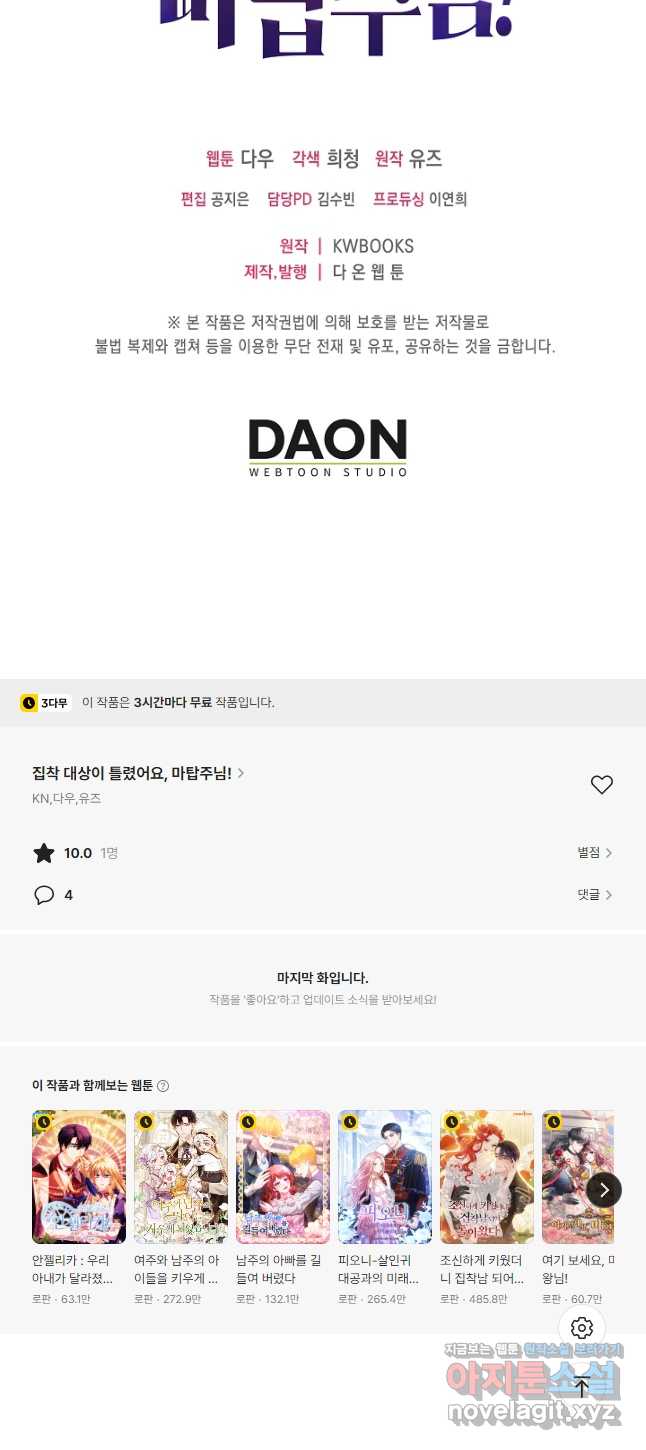Image resolution: width=646 pixels, height=1450 pixels.
Task: Open the viewer settings gear
Action: pos(582,1328)
